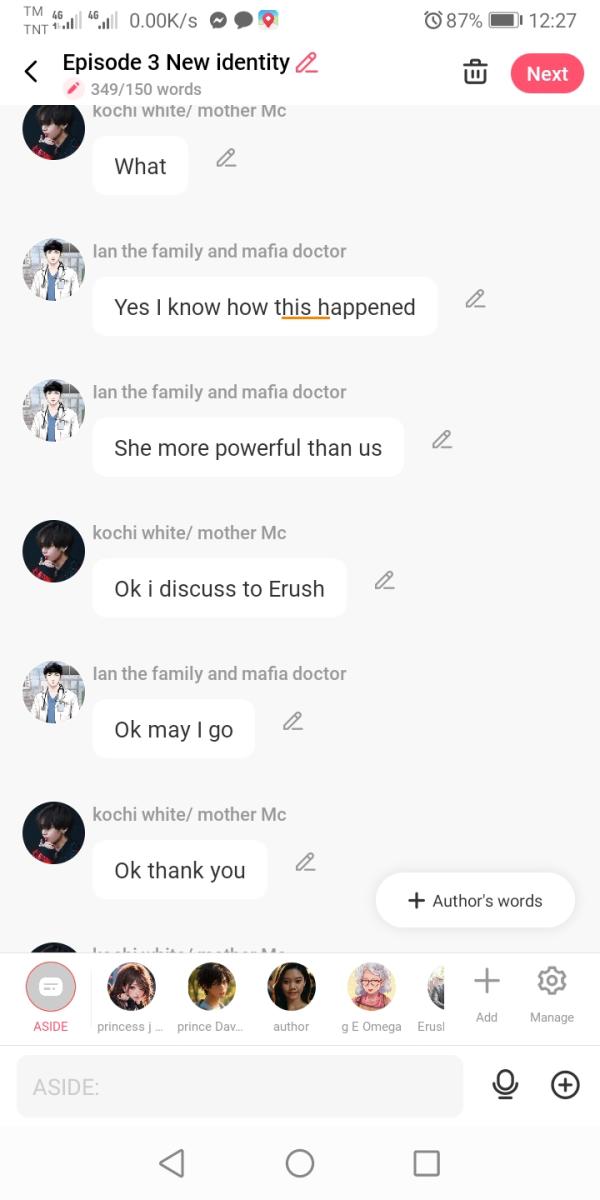
Task: Open Manage characters settings
Action: pos(552,992)
